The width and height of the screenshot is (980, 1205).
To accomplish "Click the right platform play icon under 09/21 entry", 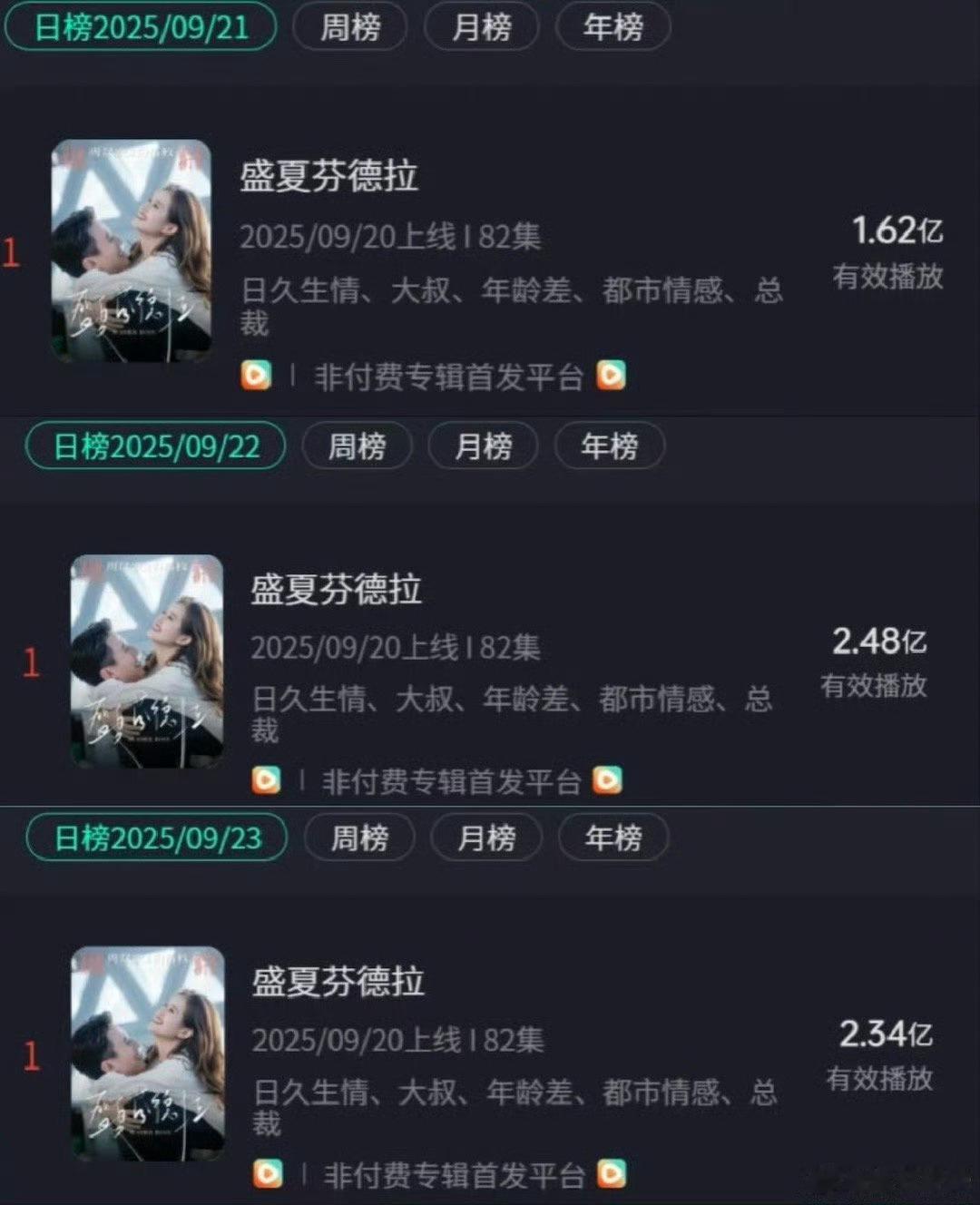I will (x=612, y=375).
